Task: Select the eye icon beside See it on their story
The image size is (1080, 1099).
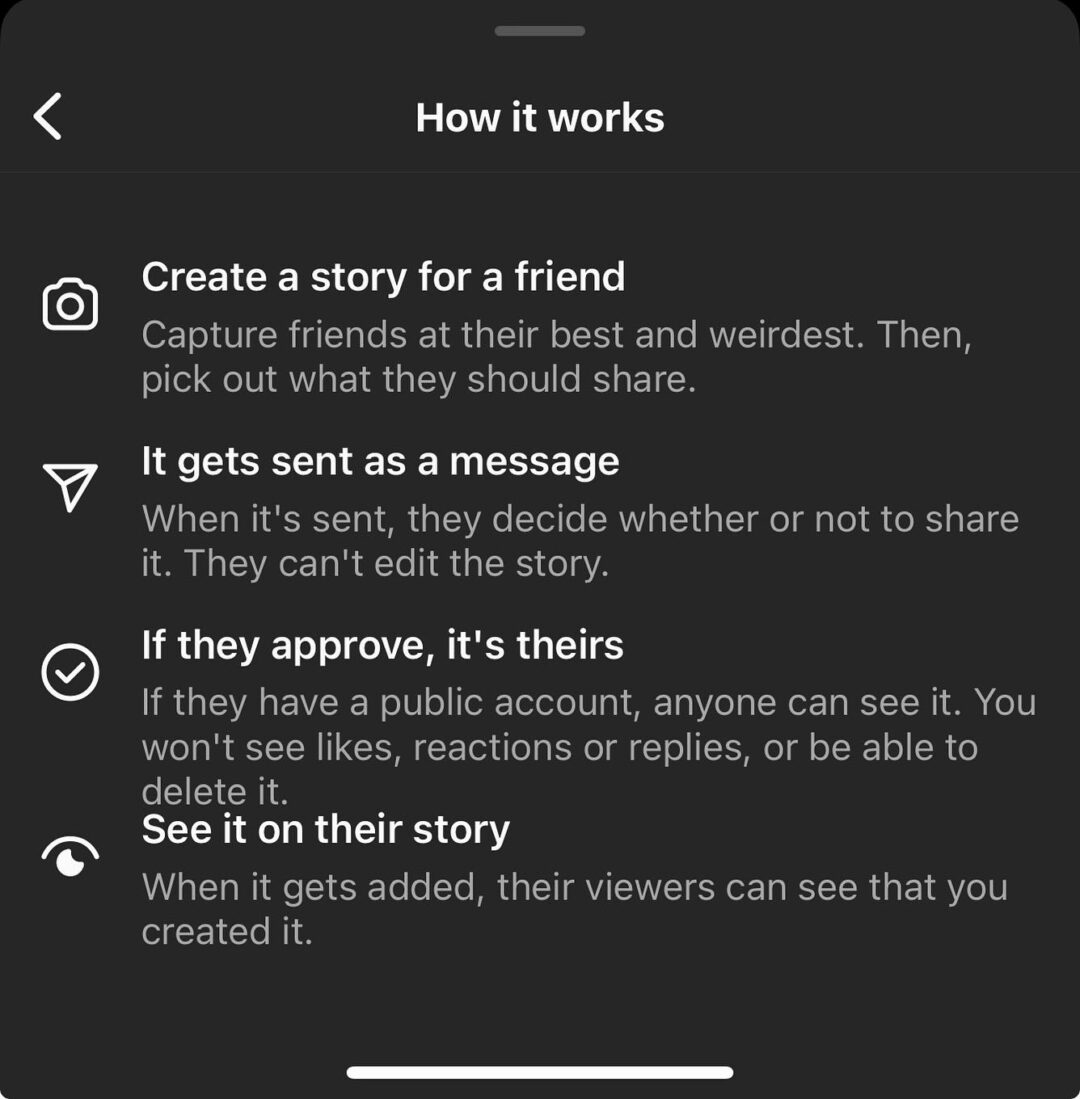Action: (71, 858)
